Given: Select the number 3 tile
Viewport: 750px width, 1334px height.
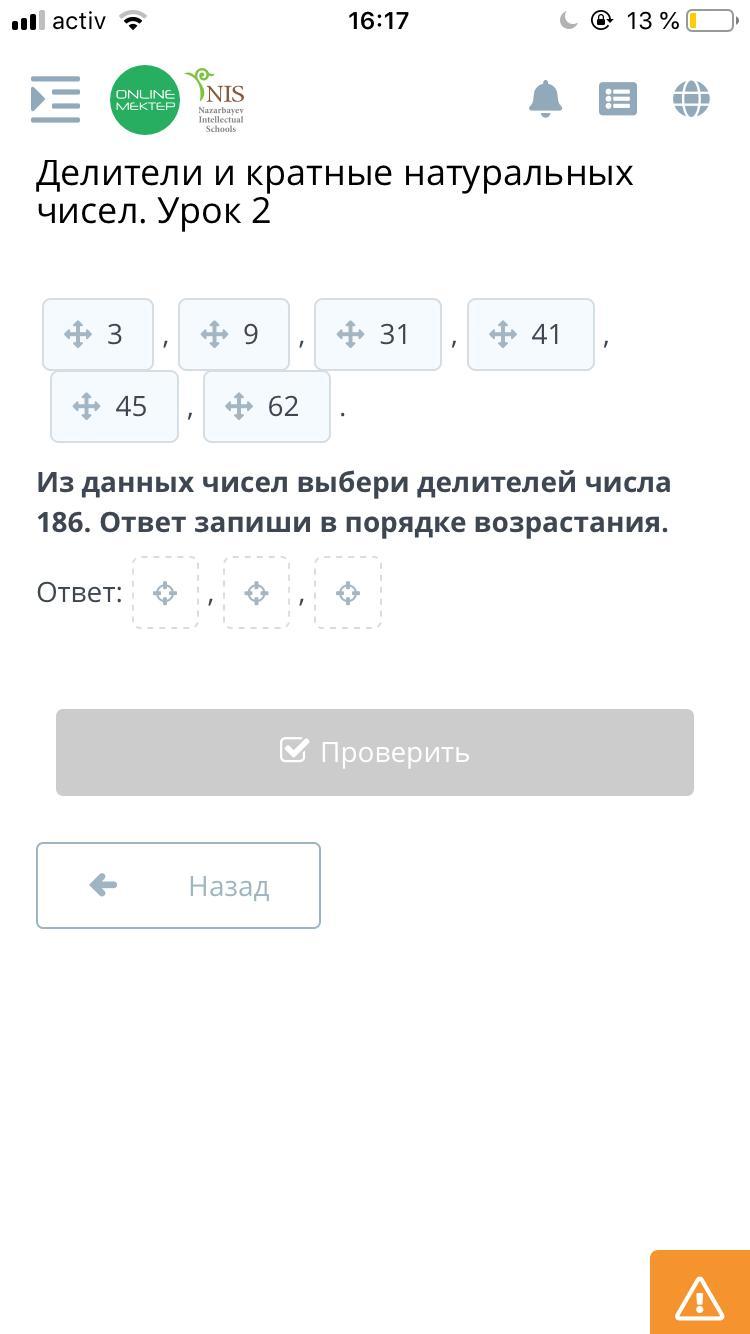Looking at the screenshot, I should coord(98,334).
